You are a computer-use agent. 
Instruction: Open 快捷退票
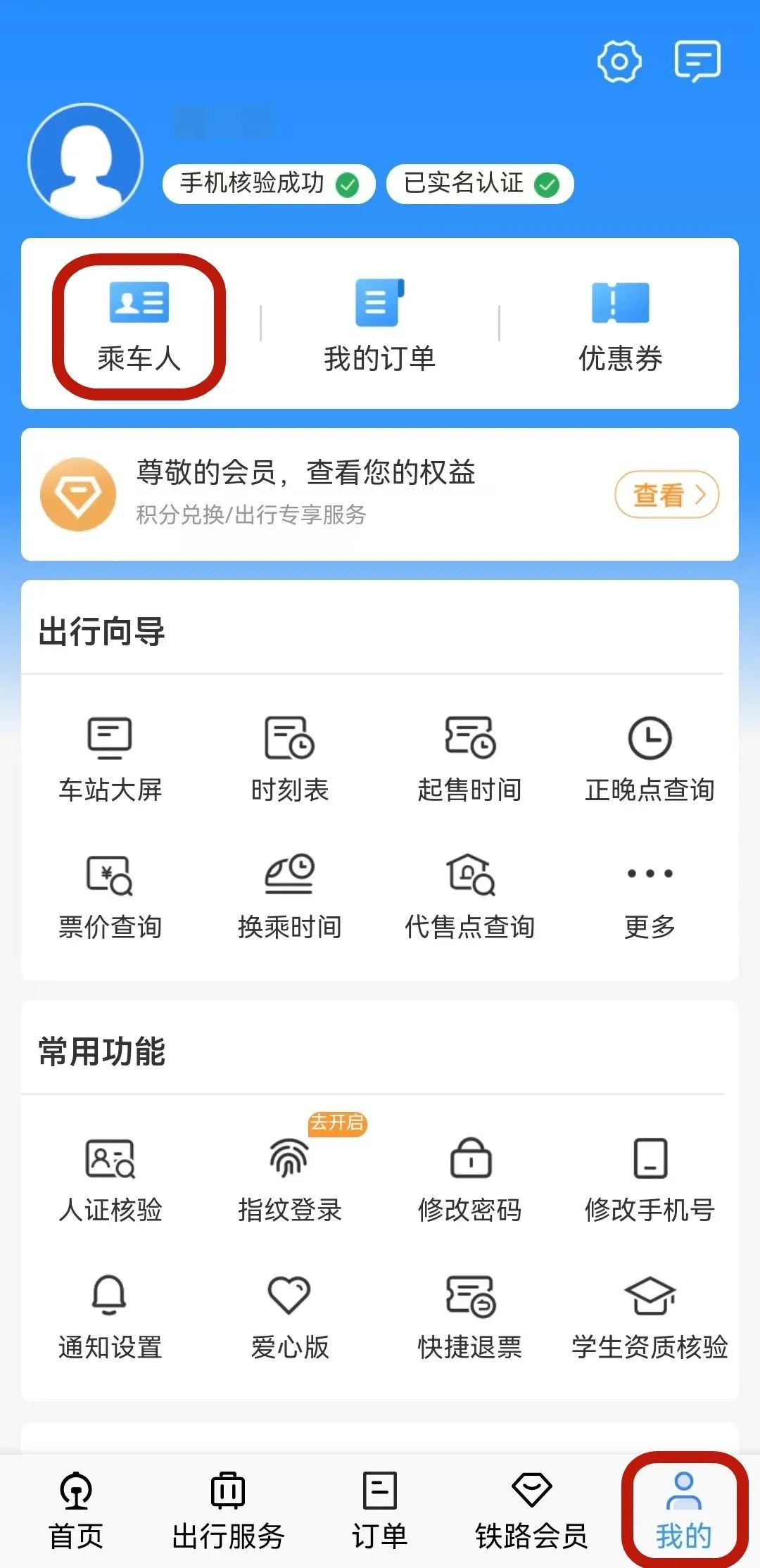point(469,1316)
